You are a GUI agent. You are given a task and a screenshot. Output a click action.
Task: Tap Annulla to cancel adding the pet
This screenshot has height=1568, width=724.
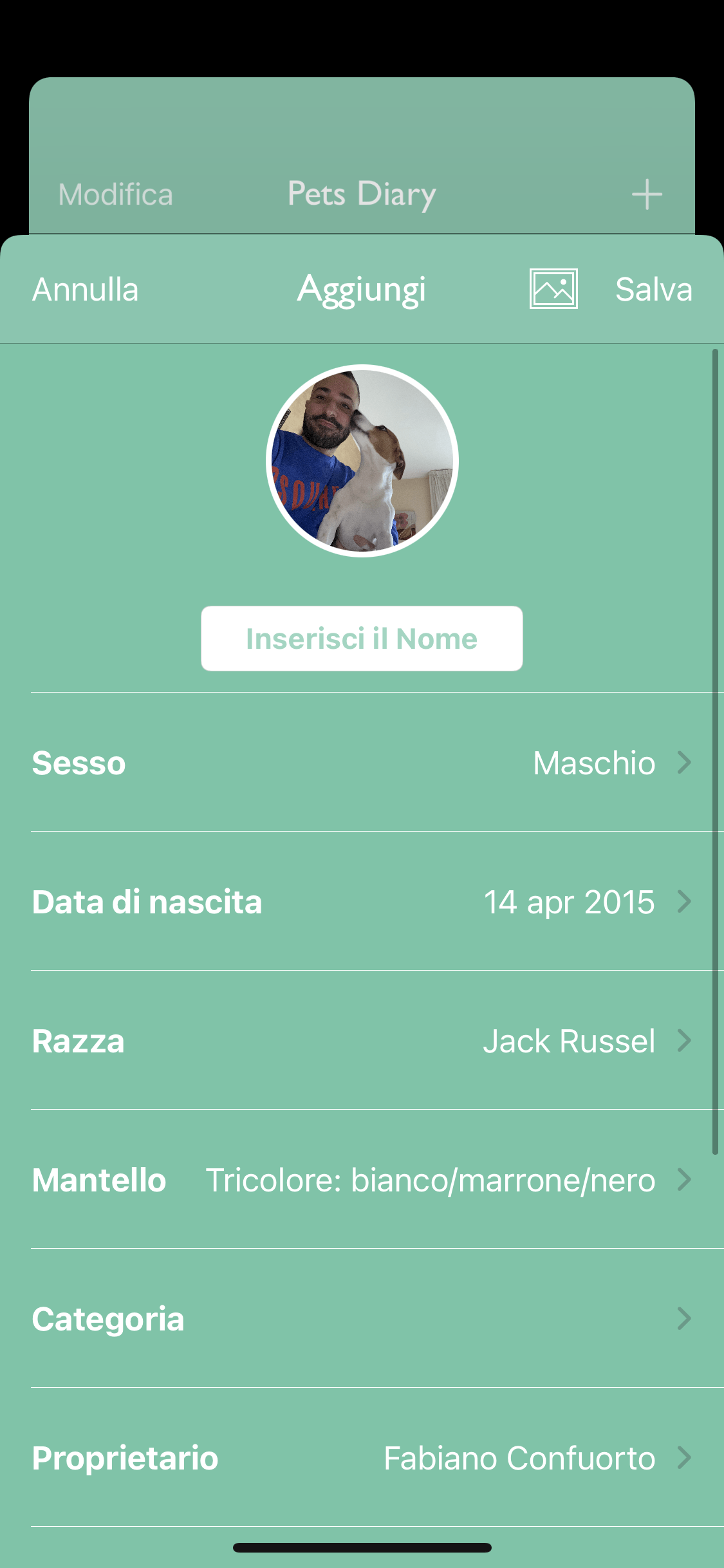(86, 289)
